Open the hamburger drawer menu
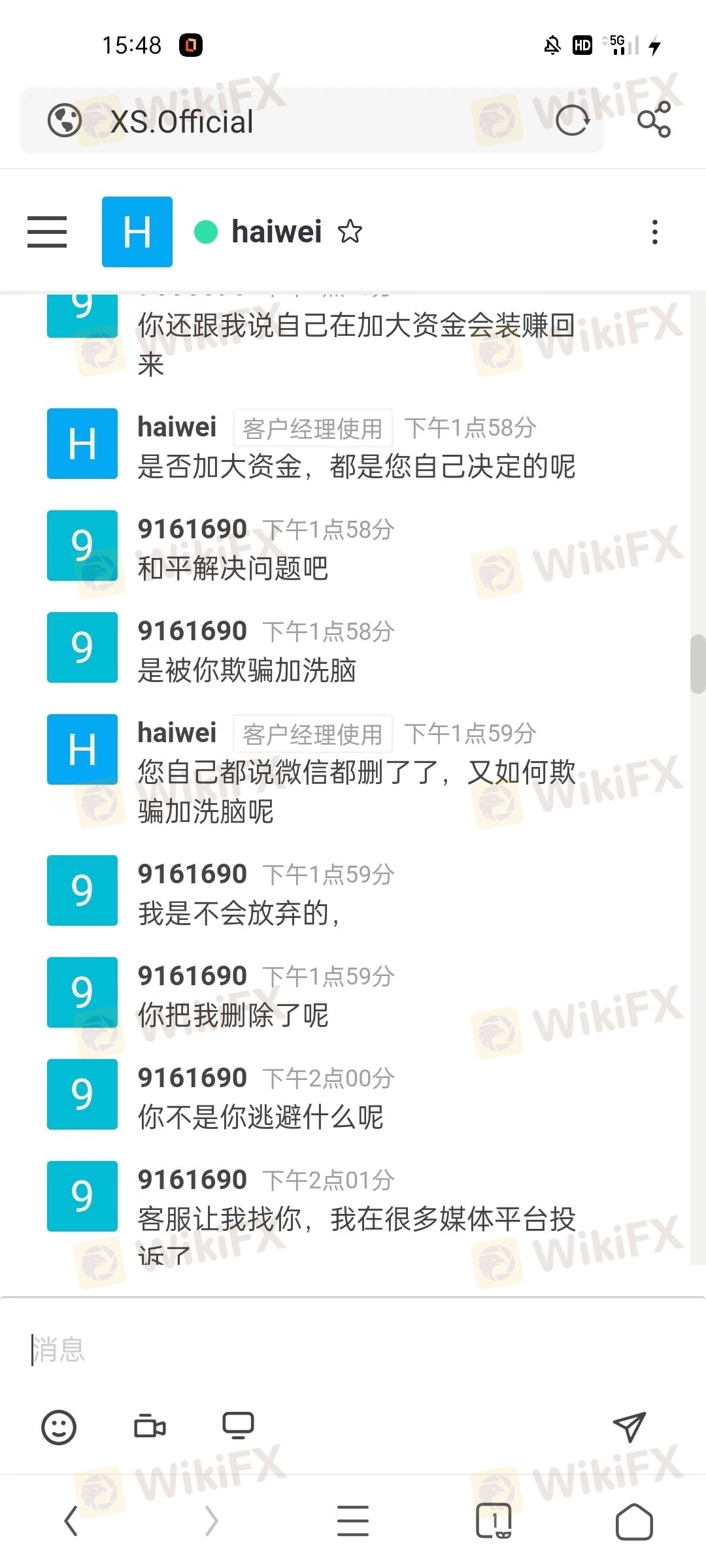 click(x=47, y=232)
